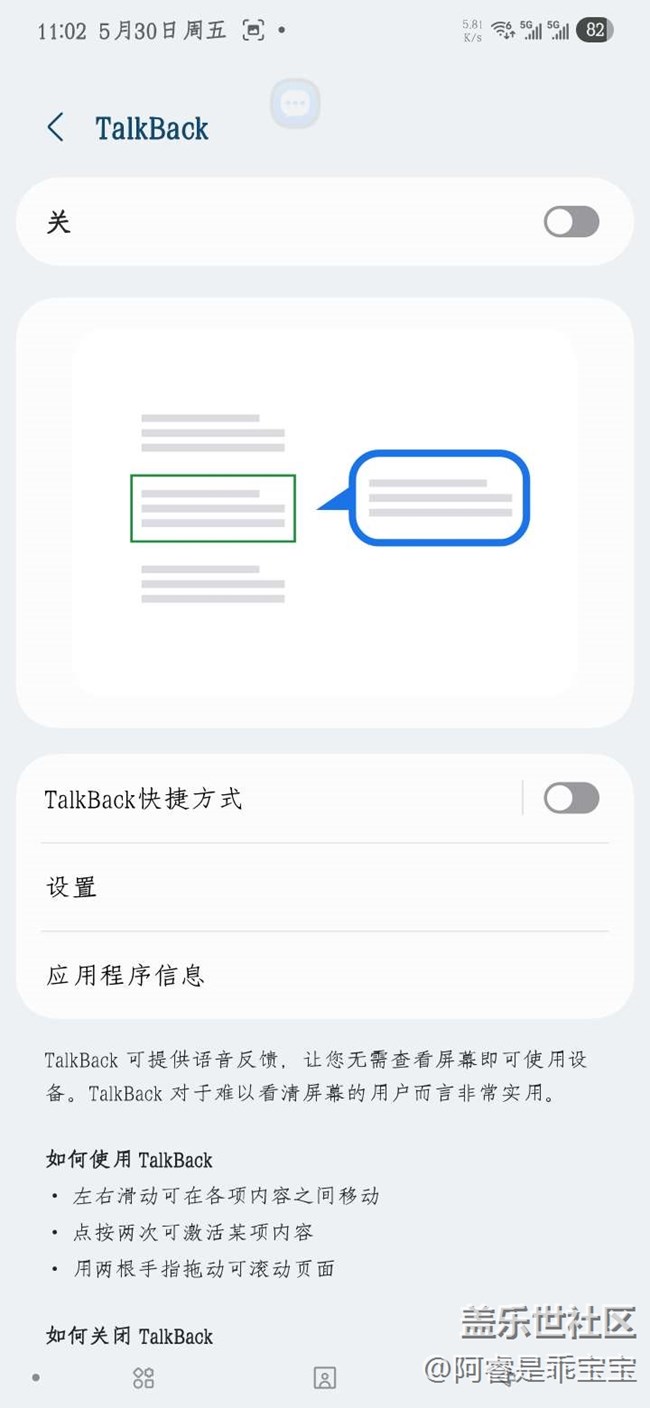
Task: Go back from the TalkBack page
Action: [55, 128]
